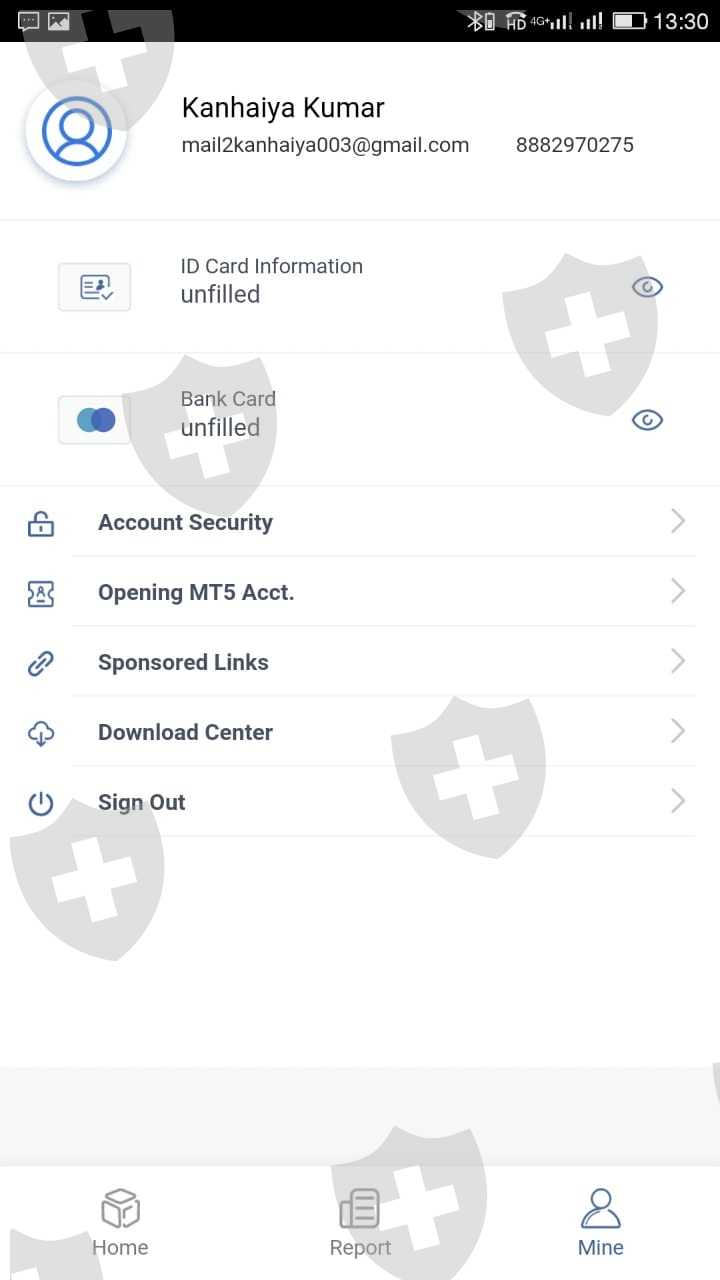Viewport: 720px width, 1280px height.
Task: Tap the profile avatar icon
Action: click(76, 132)
